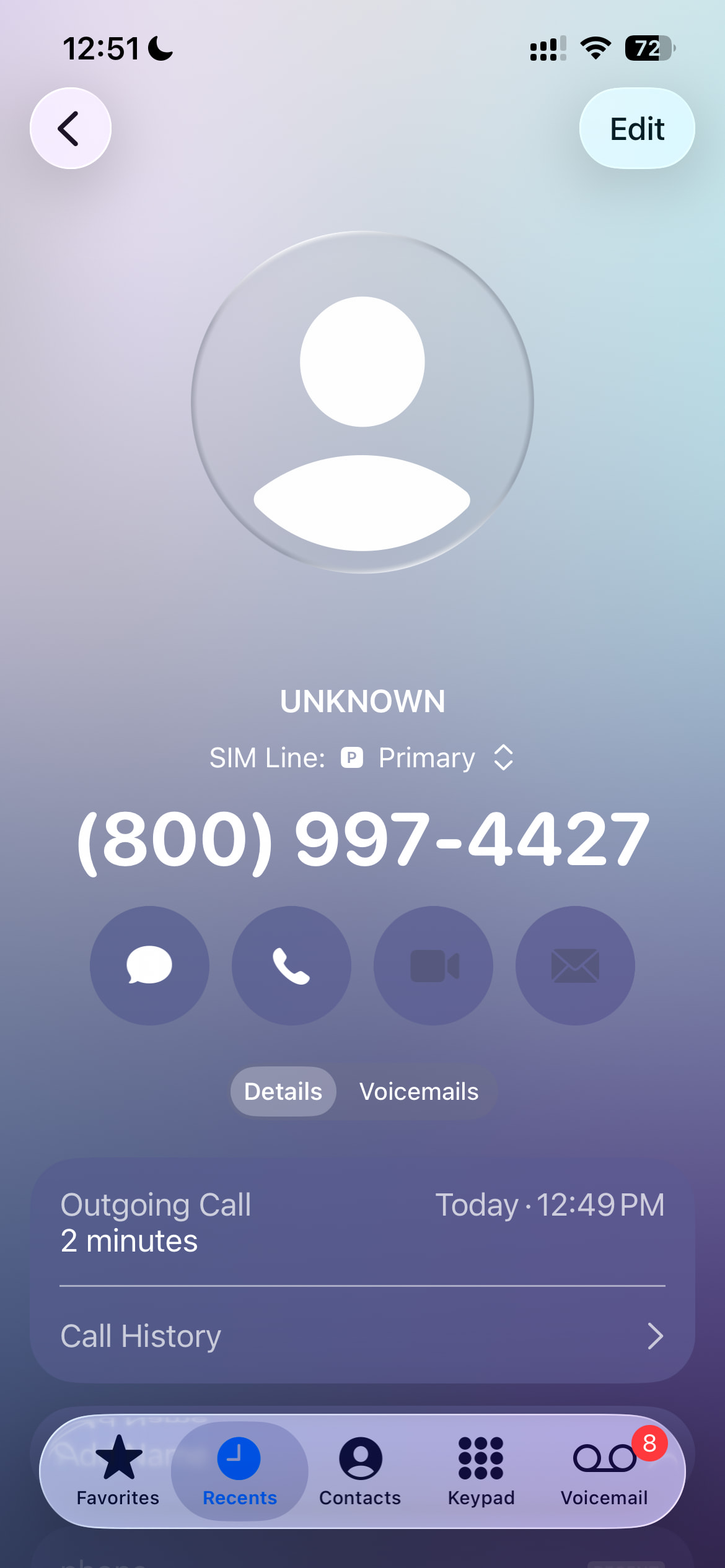The width and height of the screenshot is (725, 1568).
Task: Go back to the previous screen
Action: click(x=71, y=128)
